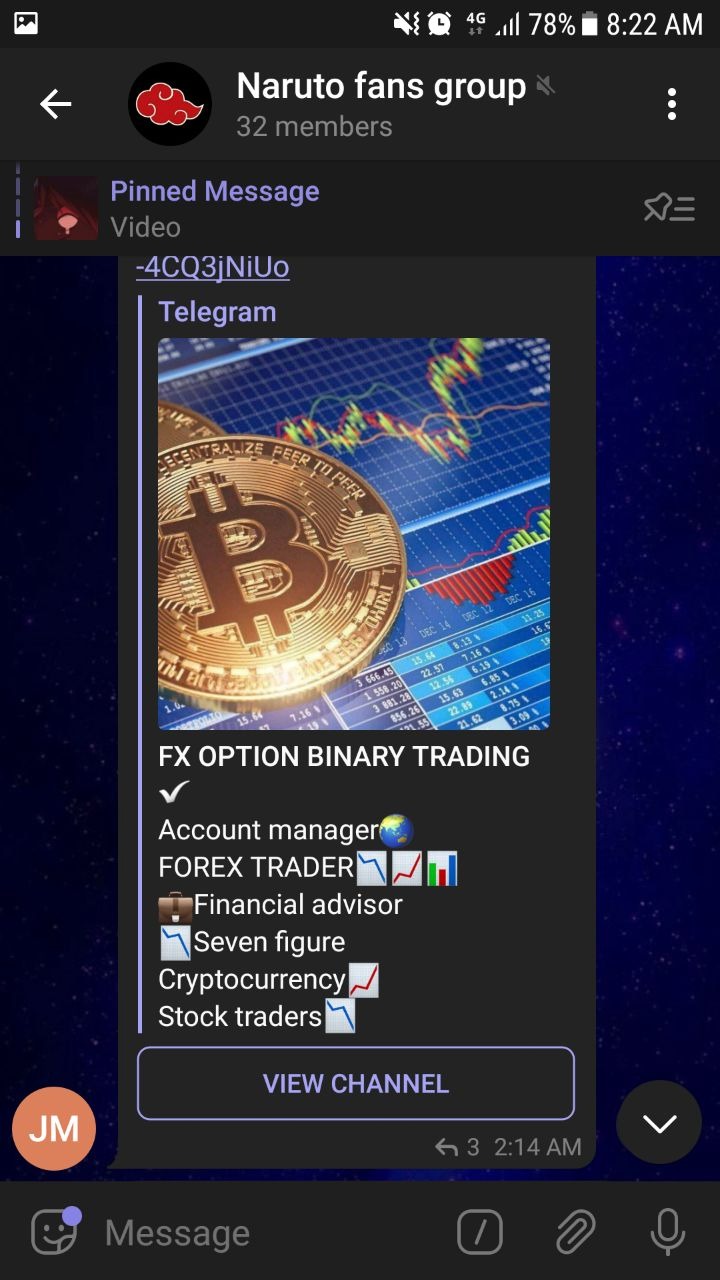Jump to the latest messages
The width and height of the screenshot is (720, 1280).
point(659,1123)
